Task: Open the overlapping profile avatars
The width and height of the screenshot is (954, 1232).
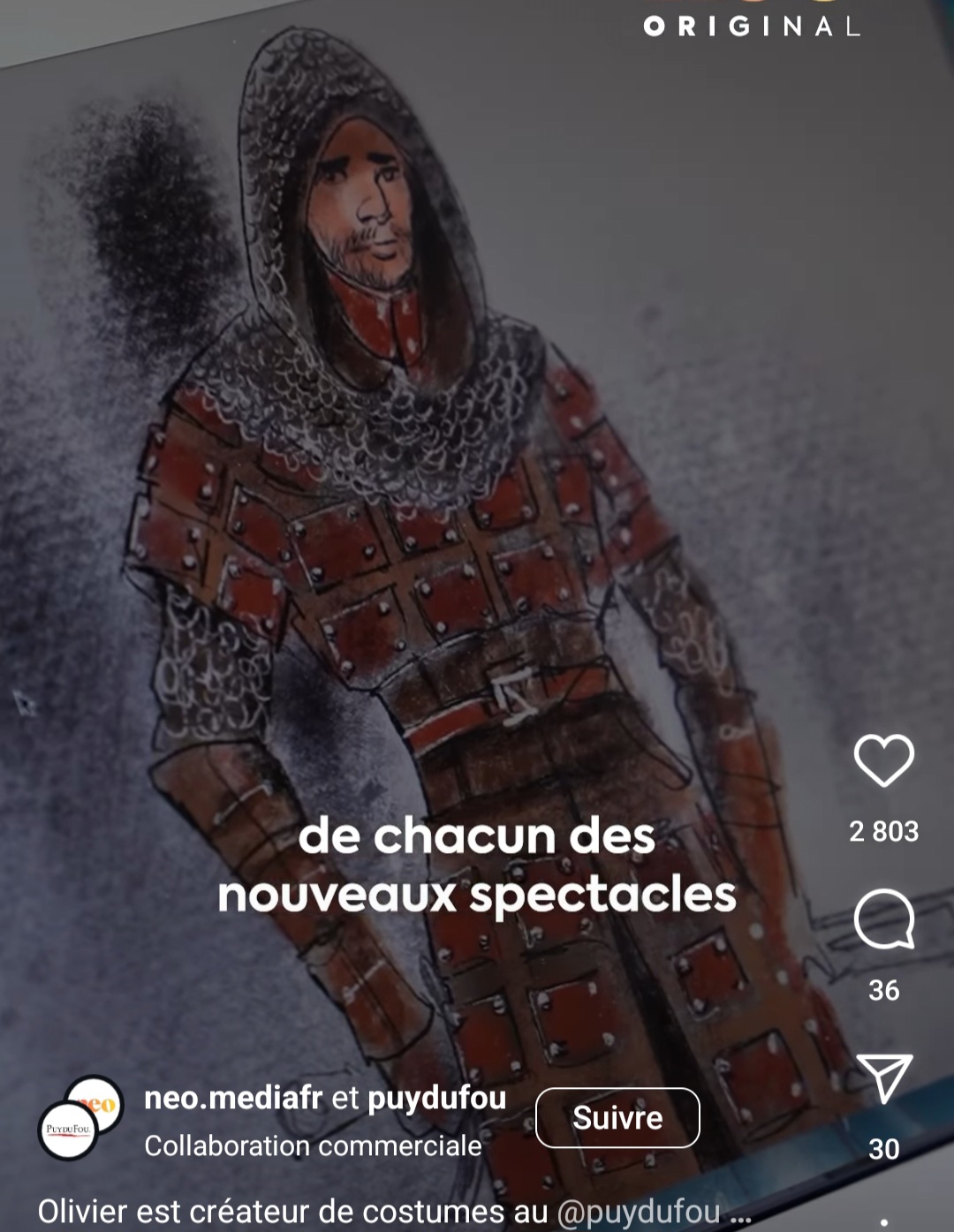Action: 81,1117
